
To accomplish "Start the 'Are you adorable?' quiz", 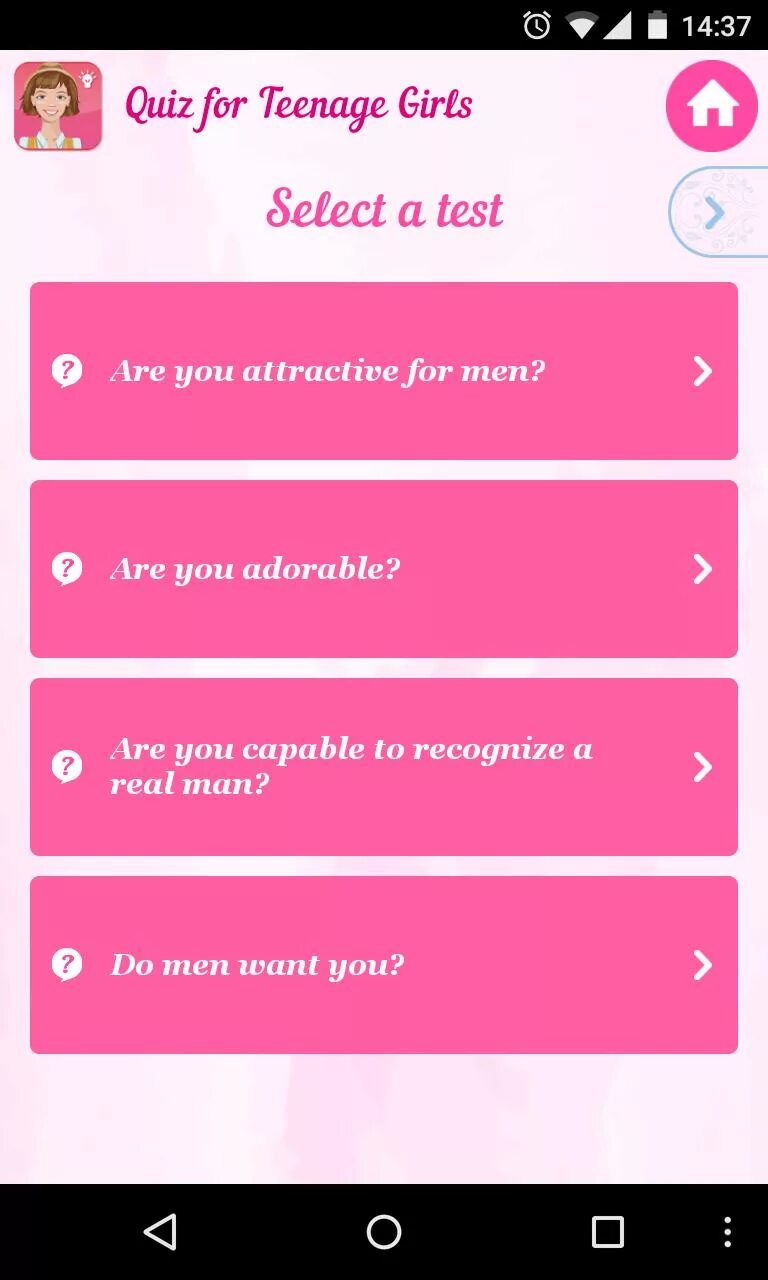I will point(384,569).
